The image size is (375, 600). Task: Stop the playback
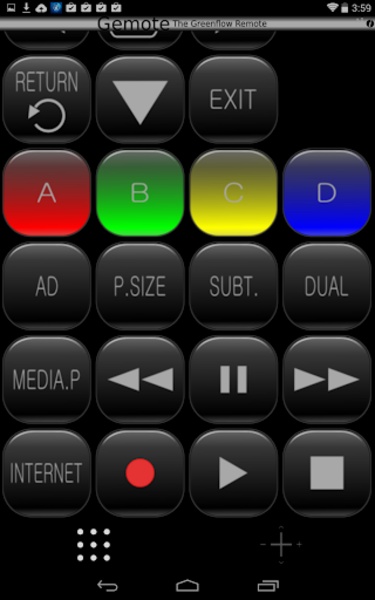[x=327, y=473]
